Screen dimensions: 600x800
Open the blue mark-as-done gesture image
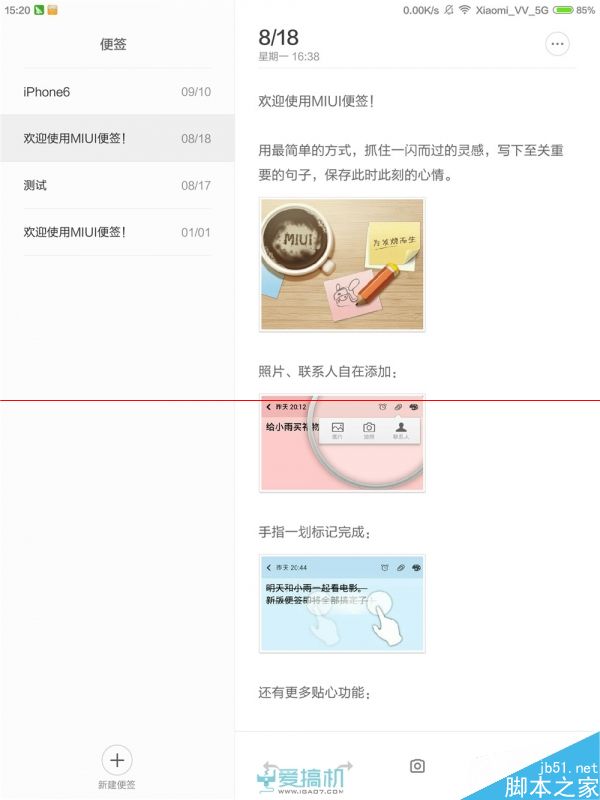click(342, 603)
